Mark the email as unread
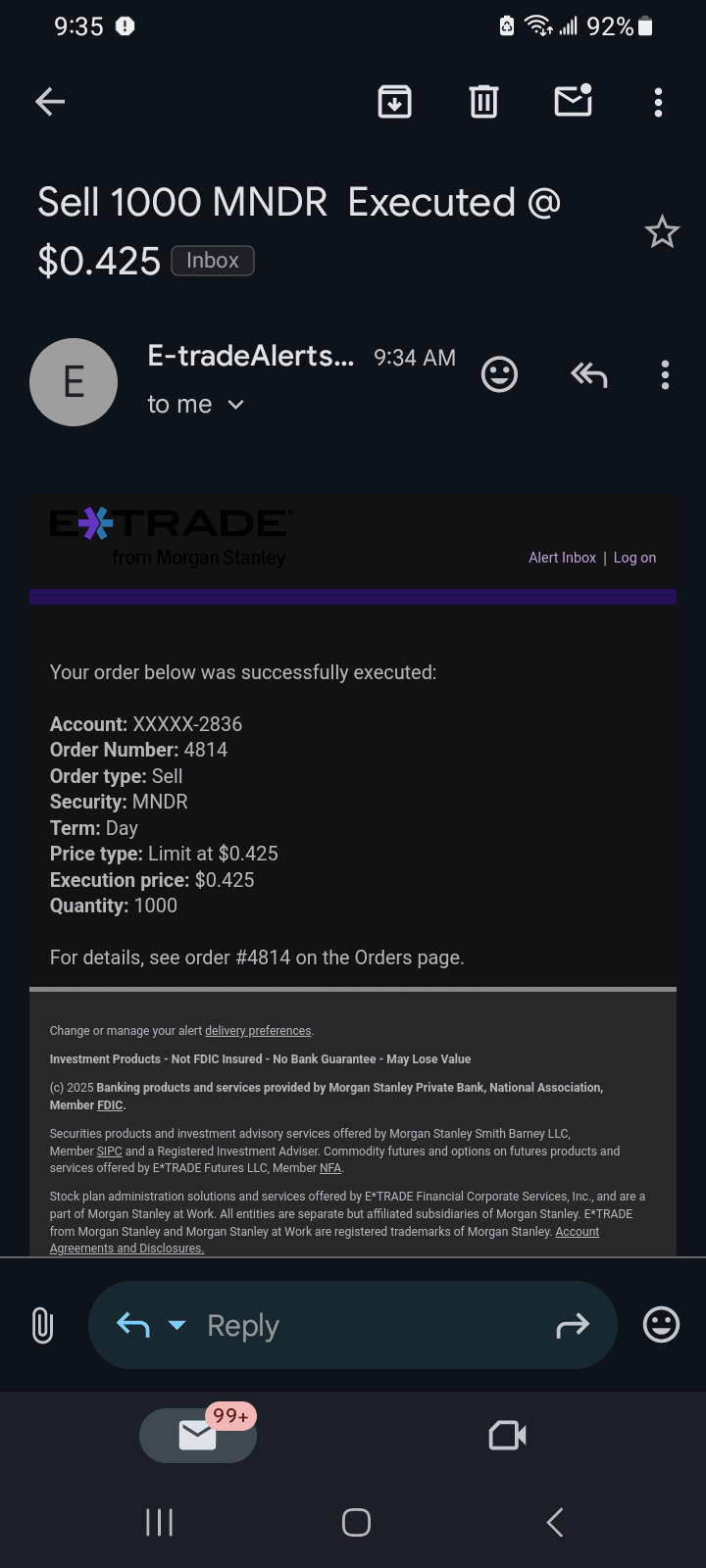 point(573,101)
